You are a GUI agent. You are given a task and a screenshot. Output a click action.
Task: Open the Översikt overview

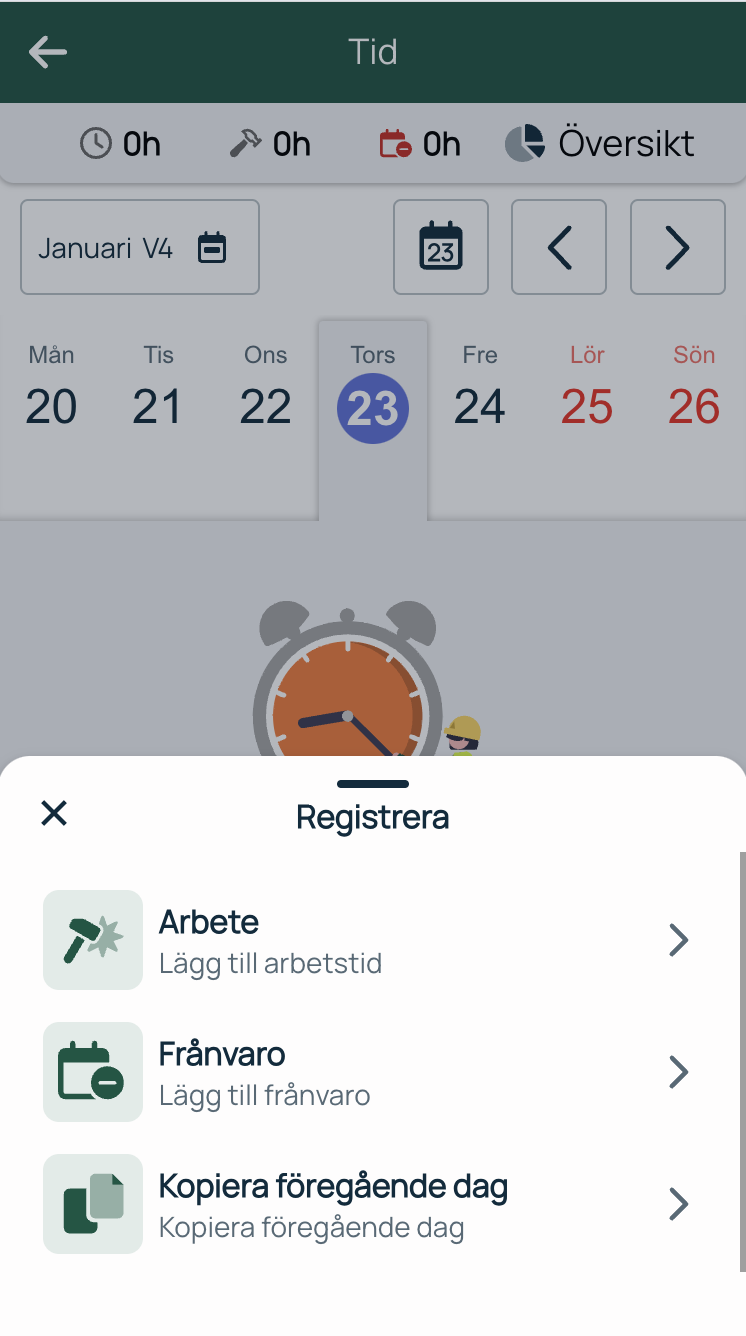tap(600, 144)
